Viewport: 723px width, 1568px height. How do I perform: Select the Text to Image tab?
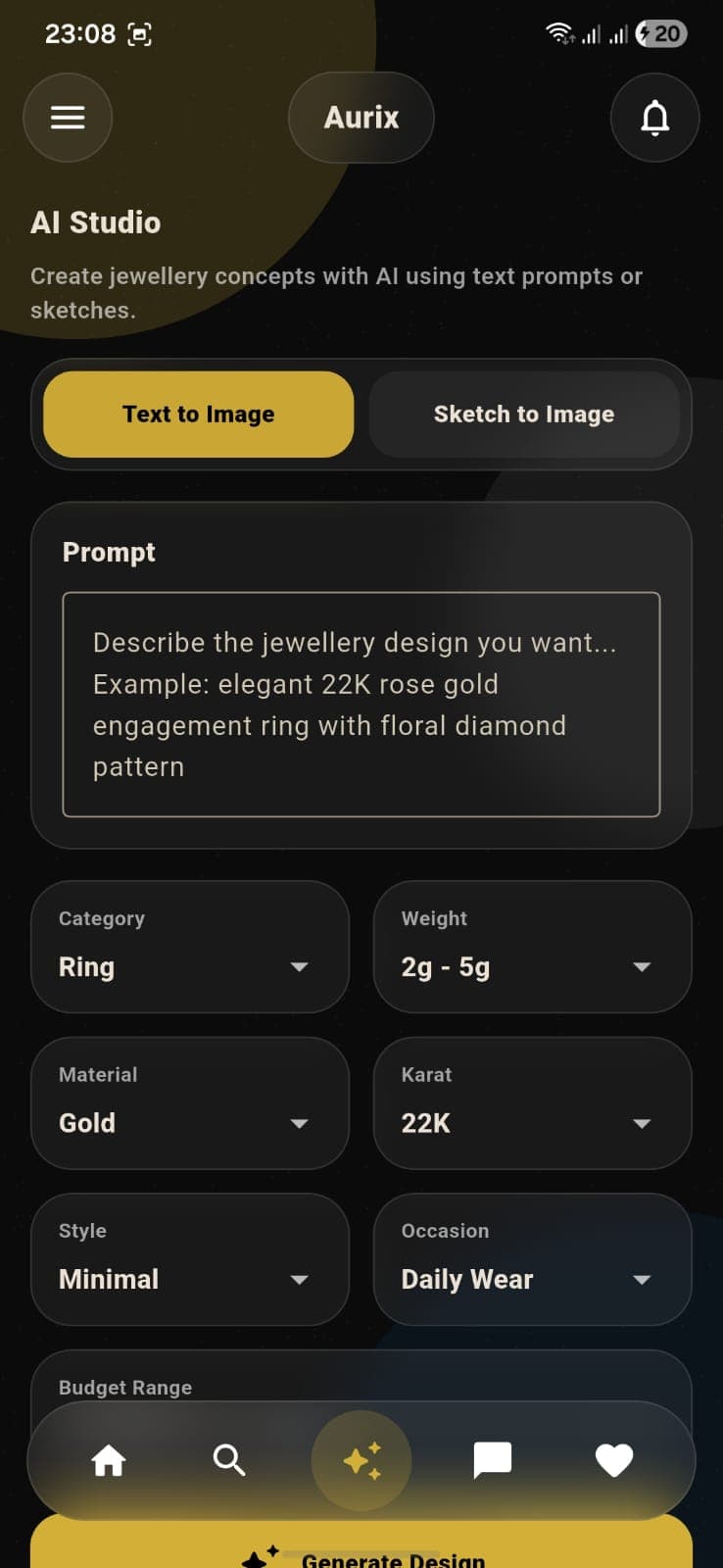(x=199, y=415)
